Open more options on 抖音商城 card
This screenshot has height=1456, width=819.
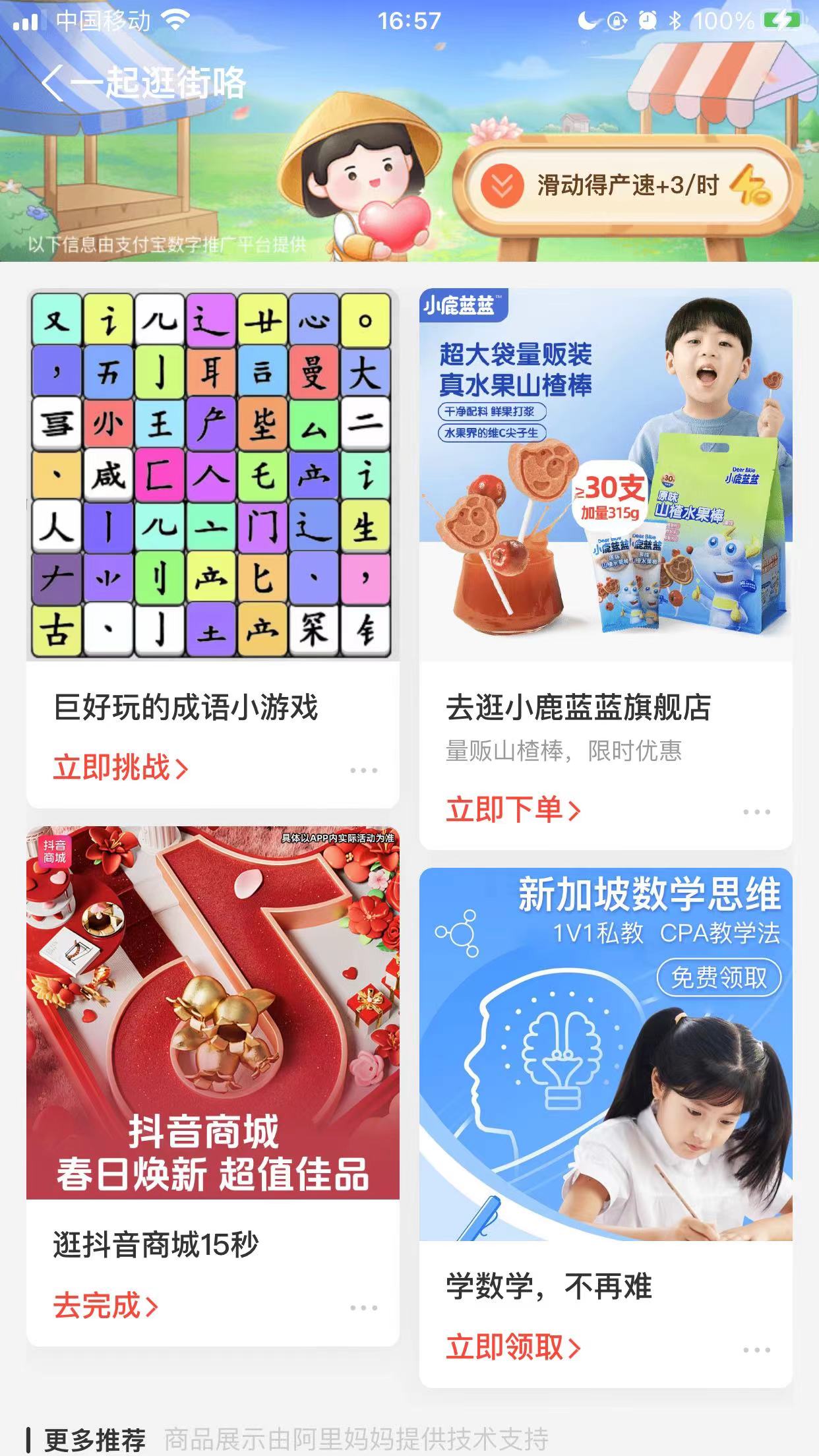point(363,1308)
